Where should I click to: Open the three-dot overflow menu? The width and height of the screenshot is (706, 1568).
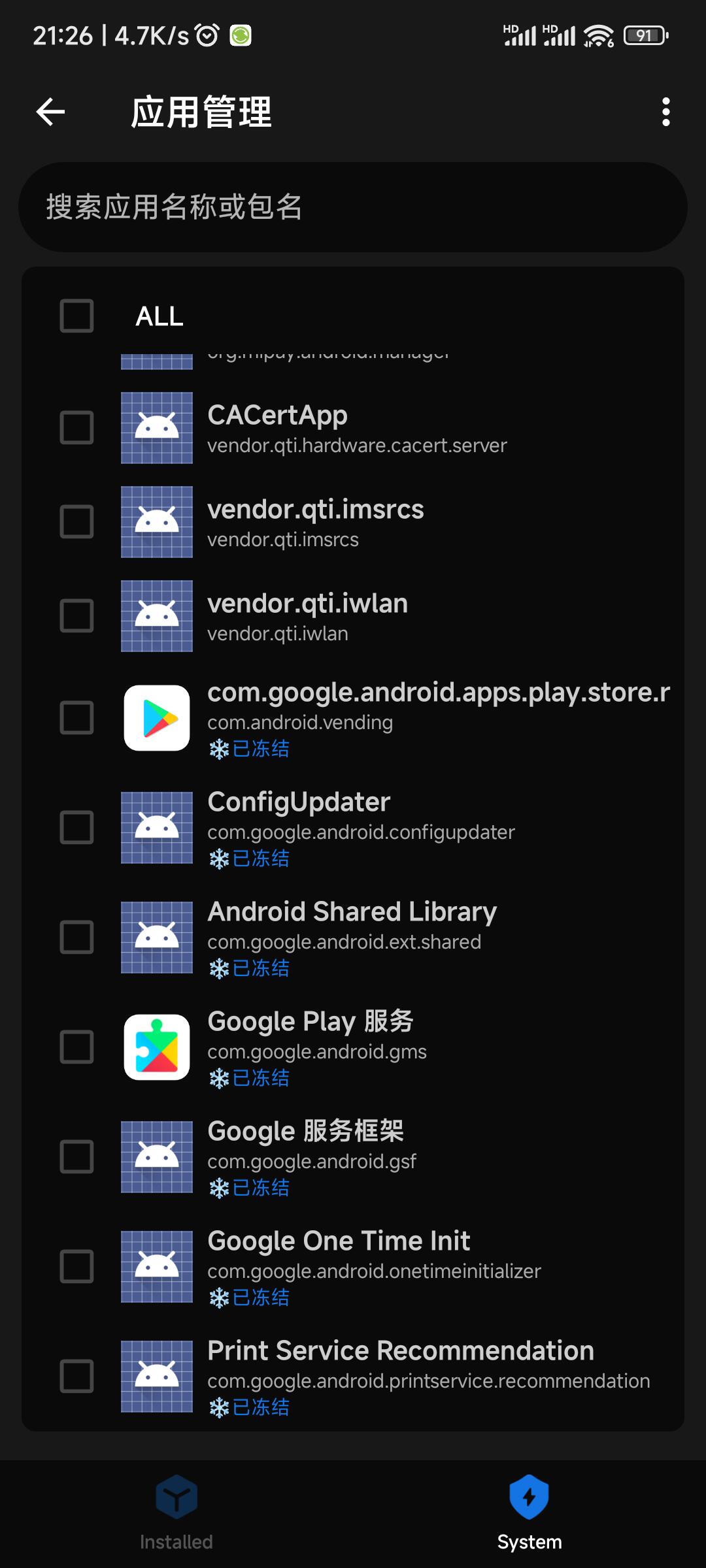(x=665, y=112)
